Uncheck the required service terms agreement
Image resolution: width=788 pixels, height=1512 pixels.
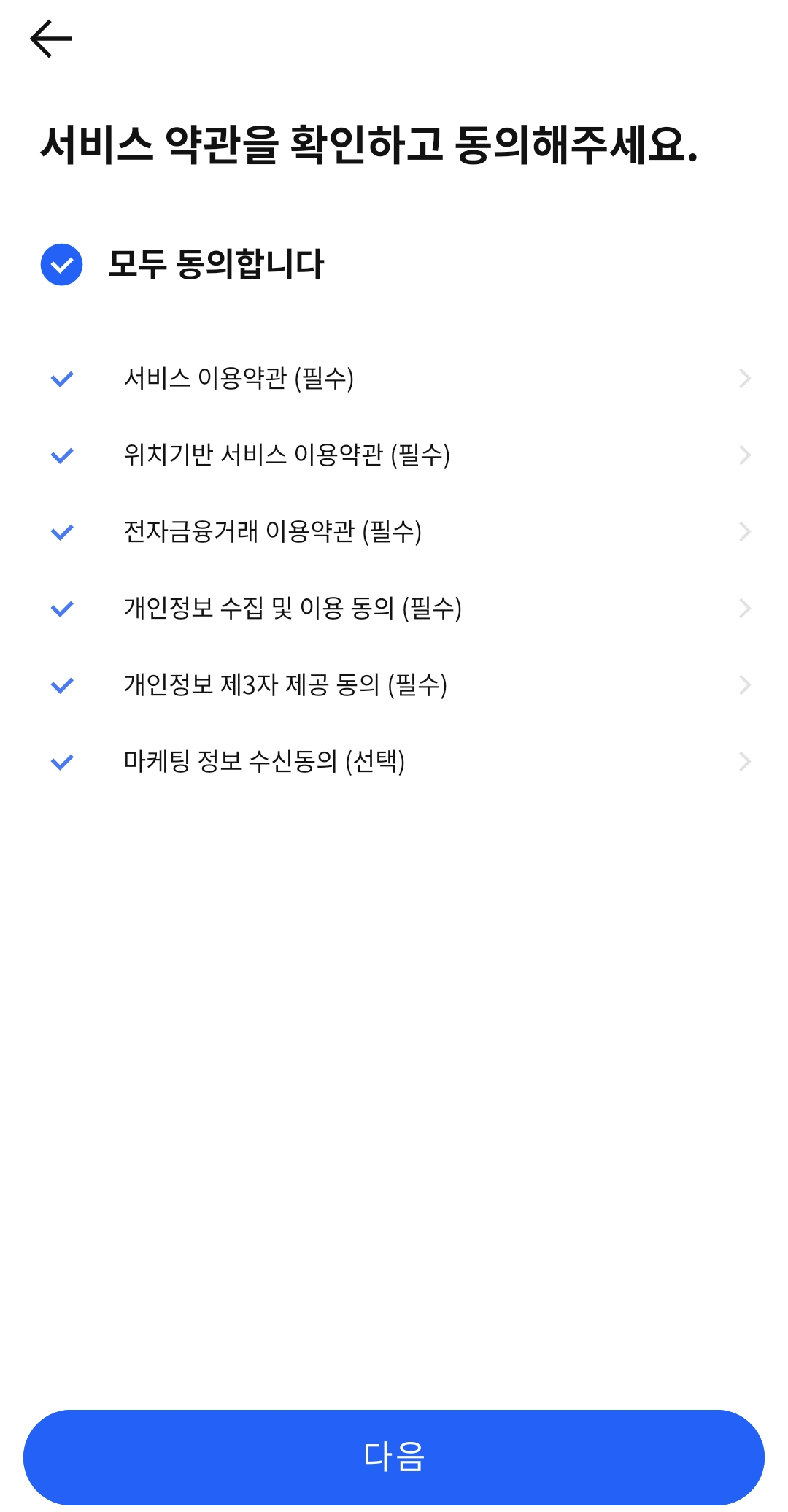[62, 377]
